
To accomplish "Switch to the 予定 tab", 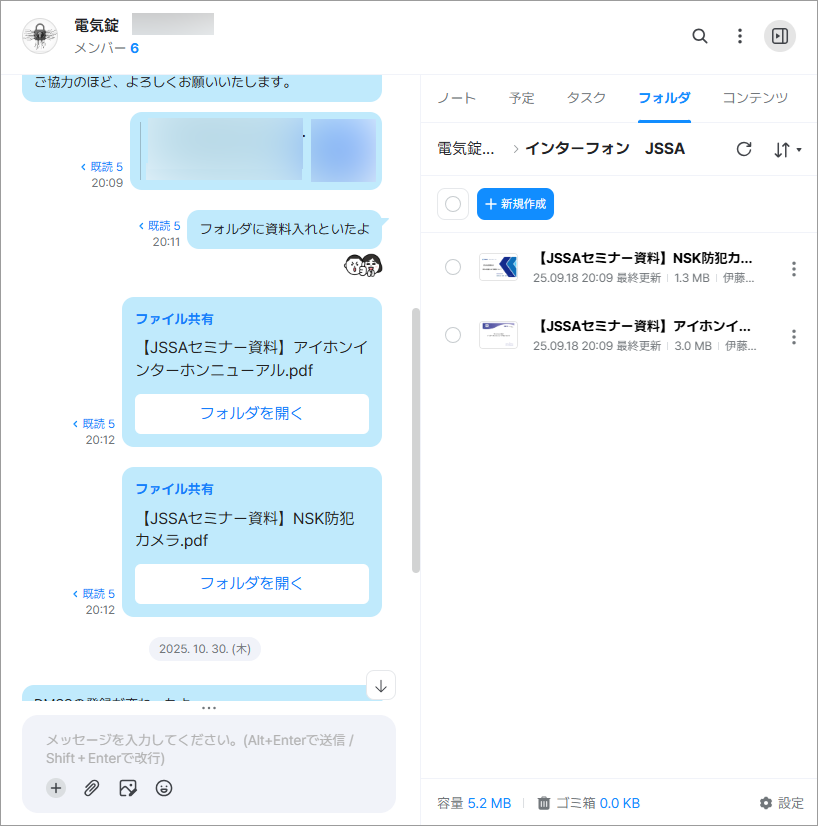I will (521, 98).
